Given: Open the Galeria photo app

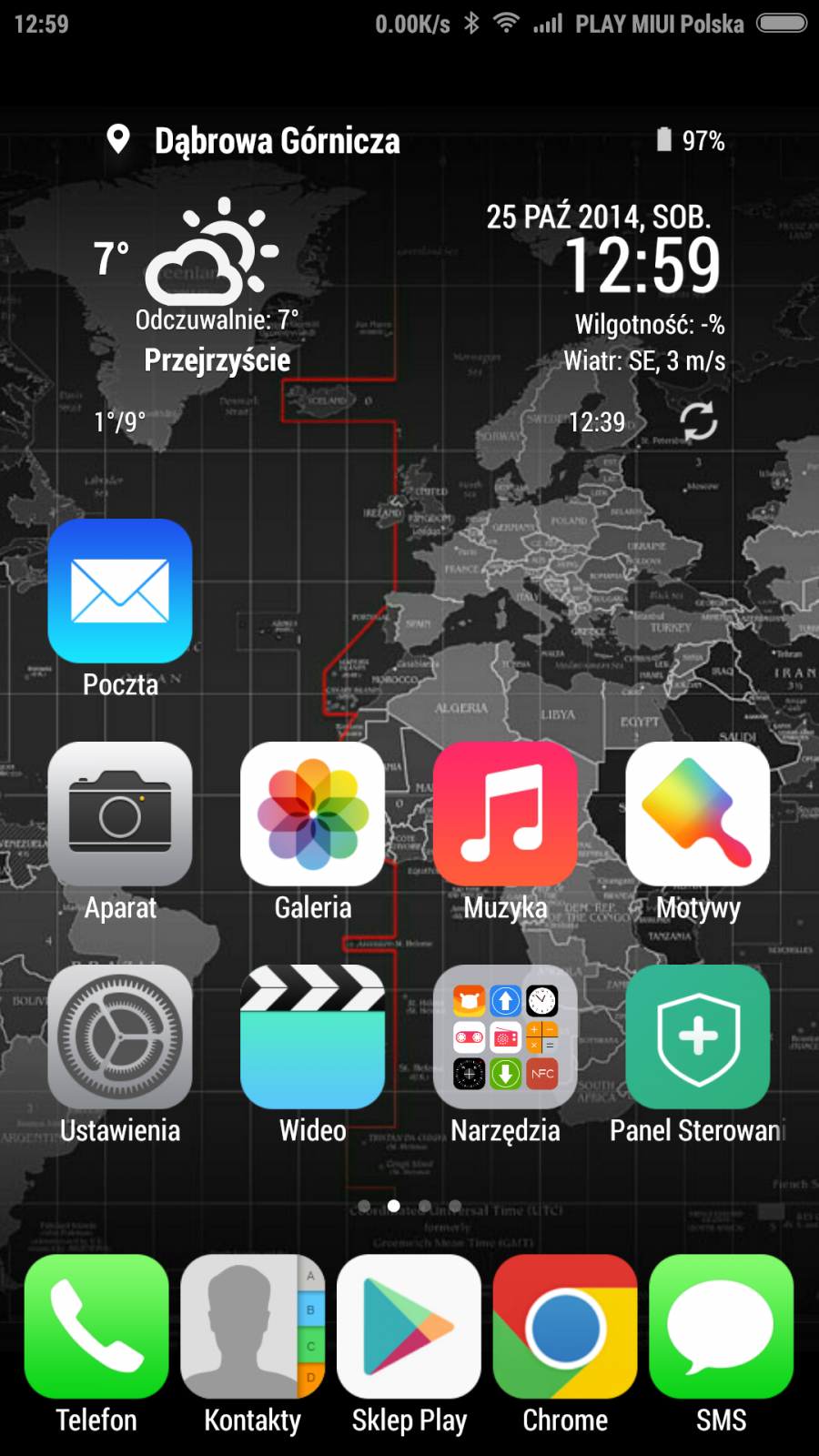Looking at the screenshot, I should [313, 814].
